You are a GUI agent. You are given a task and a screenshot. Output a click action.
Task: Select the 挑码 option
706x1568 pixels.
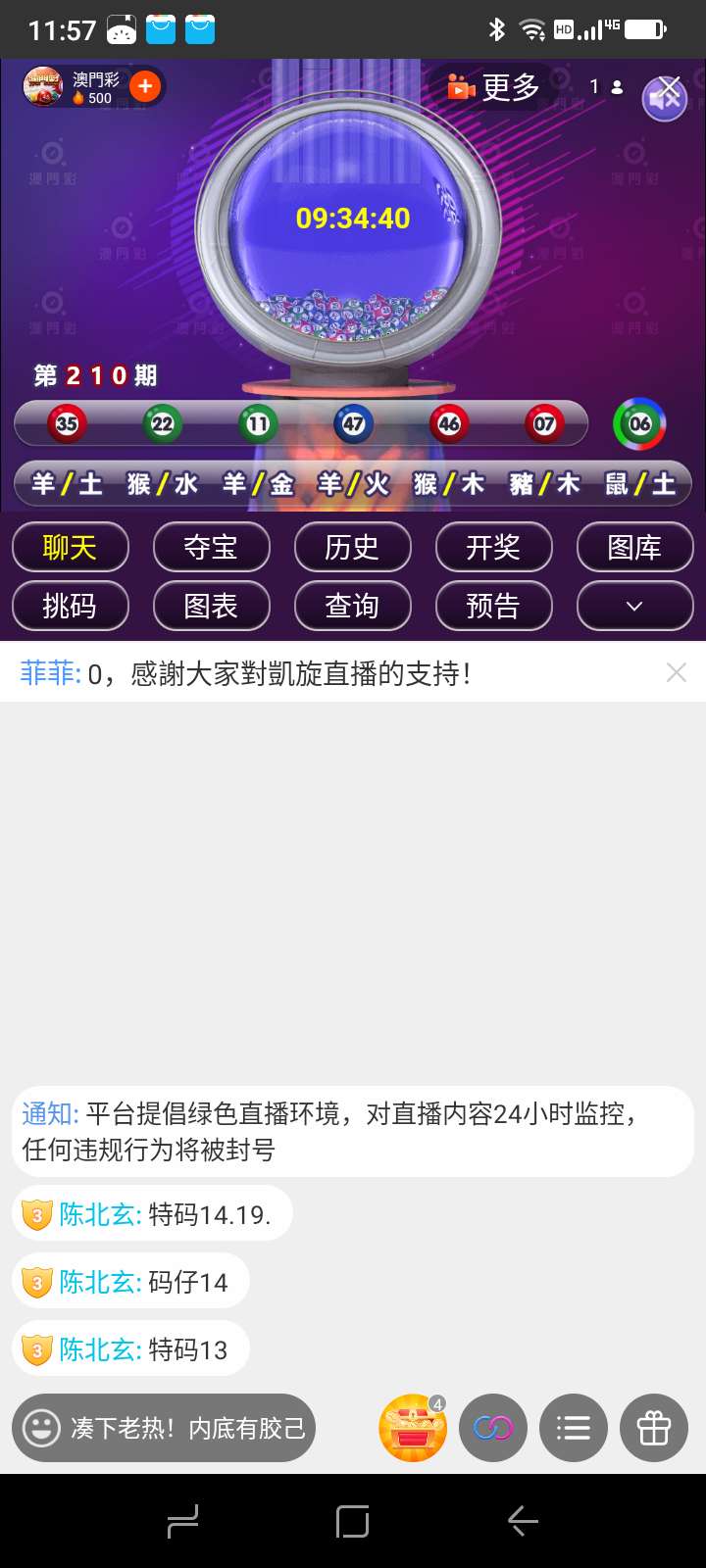pyautogui.click(x=71, y=606)
